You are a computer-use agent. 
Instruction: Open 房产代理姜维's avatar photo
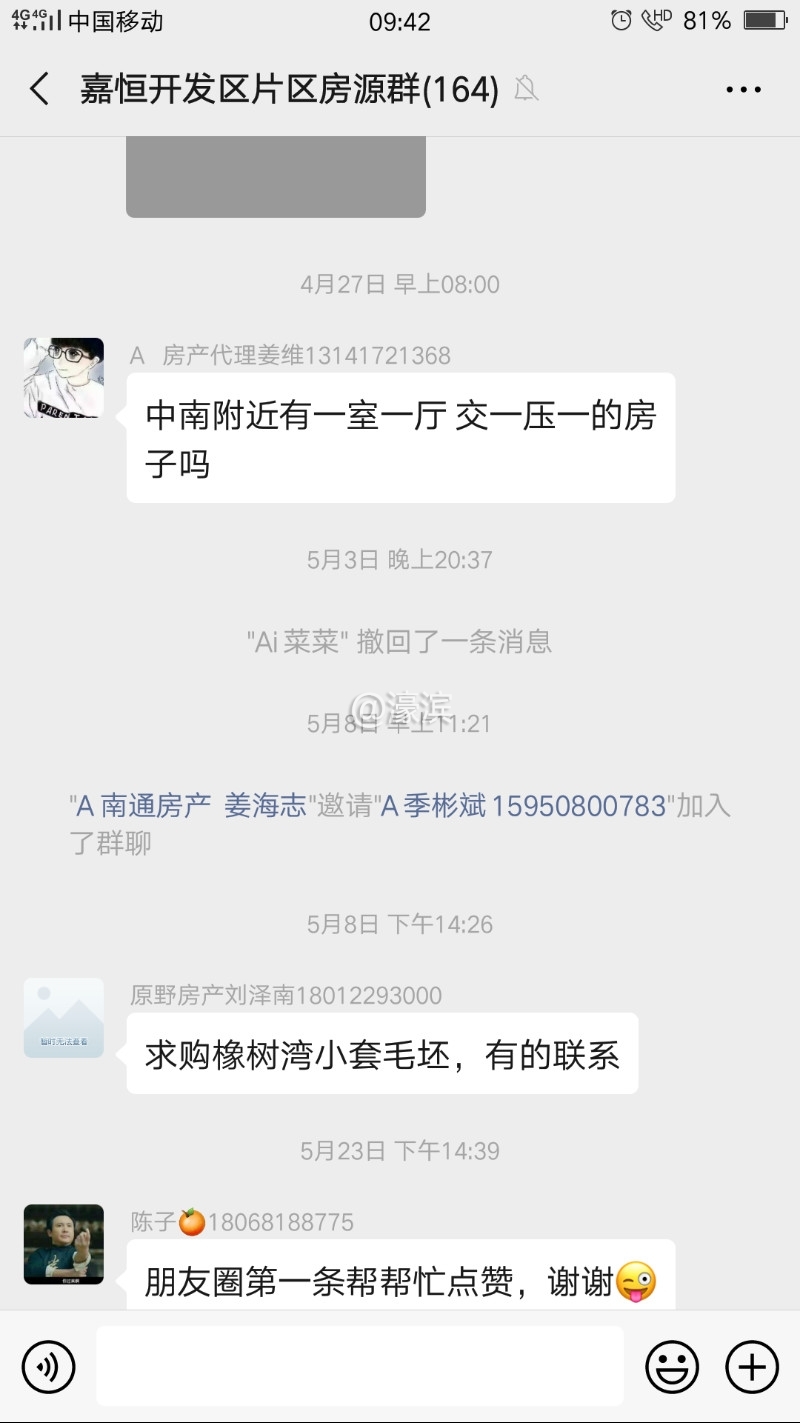click(x=62, y=376)
